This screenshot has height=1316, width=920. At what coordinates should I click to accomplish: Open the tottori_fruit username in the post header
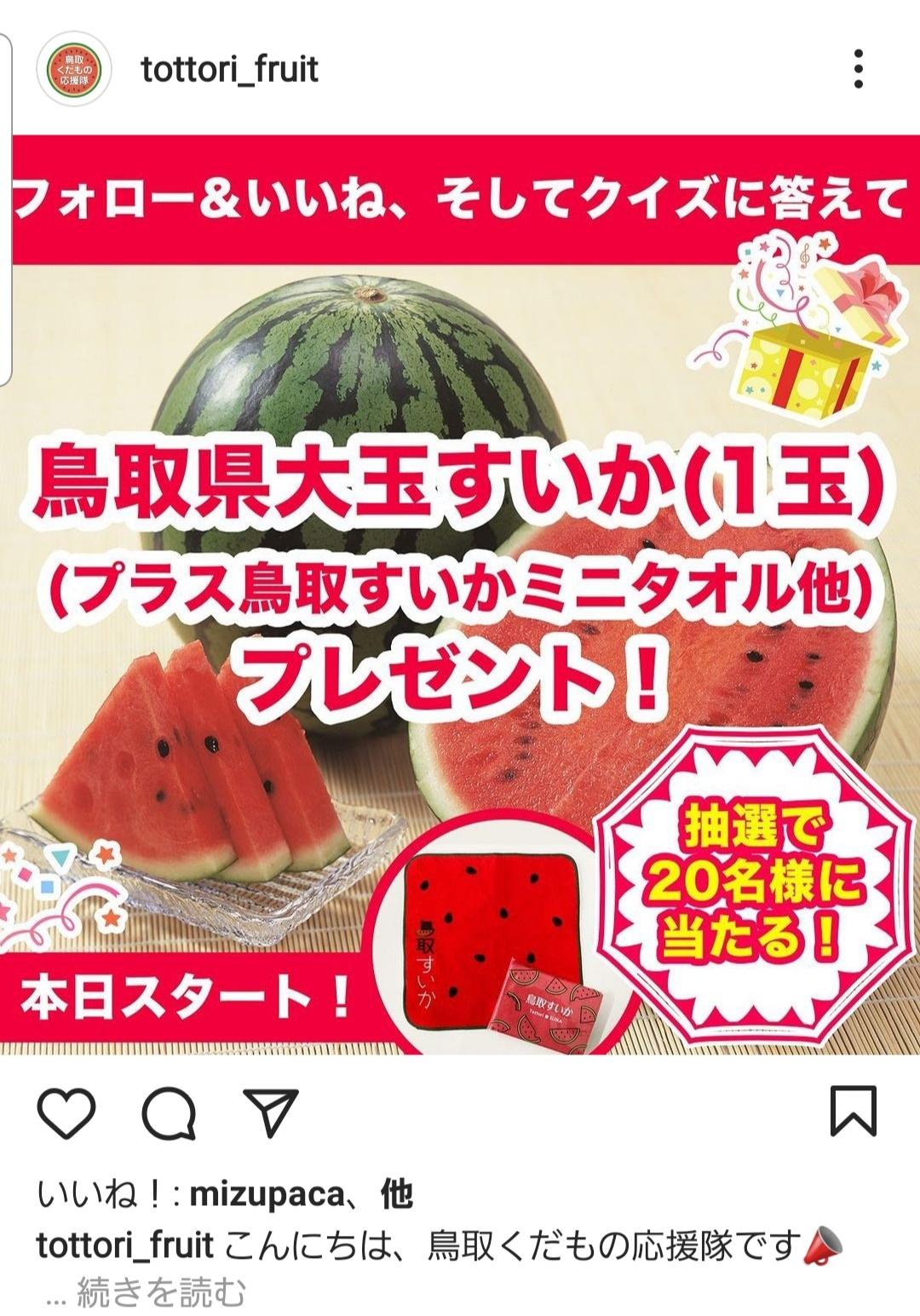tap(229, 69)
